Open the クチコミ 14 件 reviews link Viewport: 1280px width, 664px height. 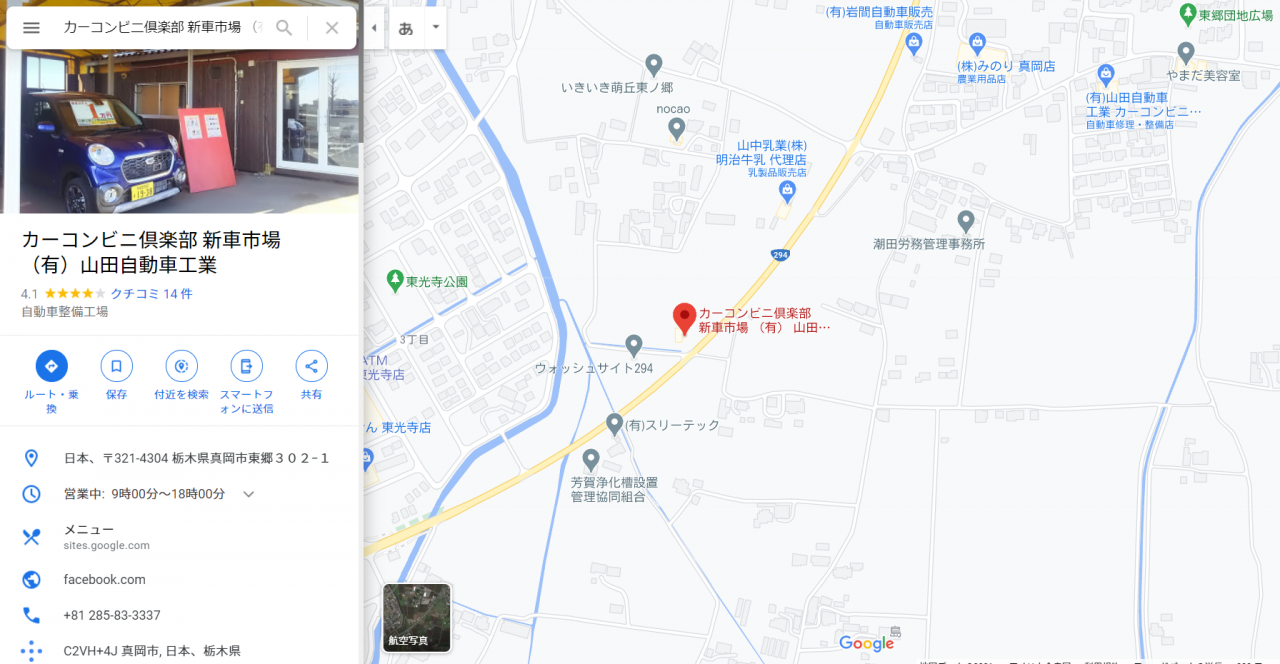pyautogui.click(x=151, y=294)
